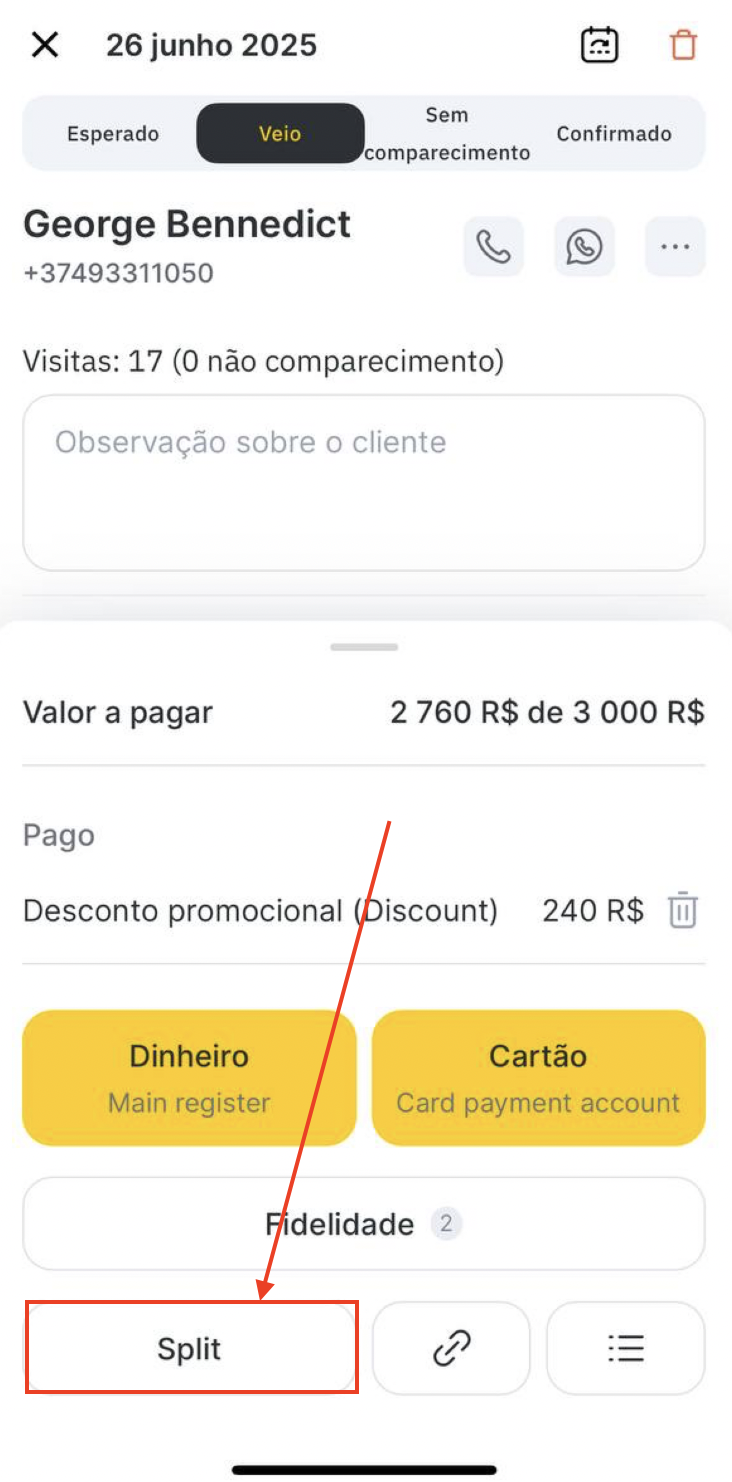
Task: Choose Cartão Card payment account
Action: (x=539, y=1078)
